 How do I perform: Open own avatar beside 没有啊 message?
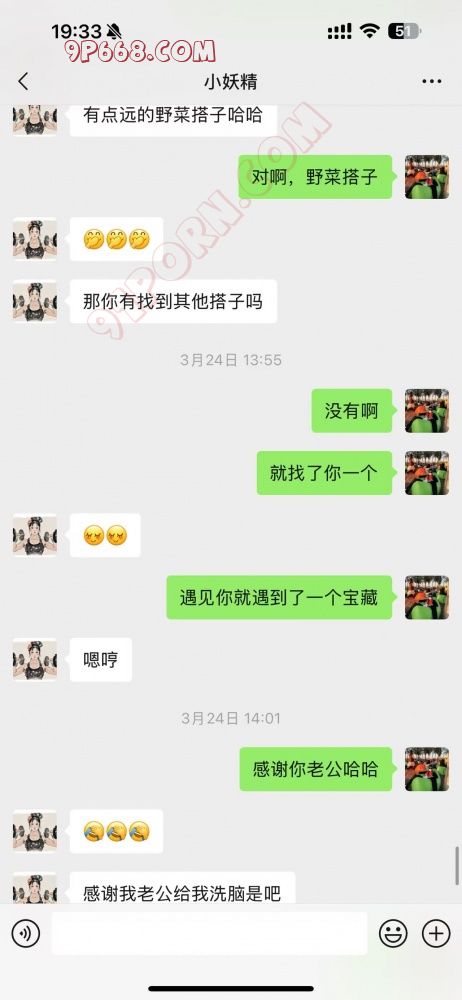coord(427,411)
